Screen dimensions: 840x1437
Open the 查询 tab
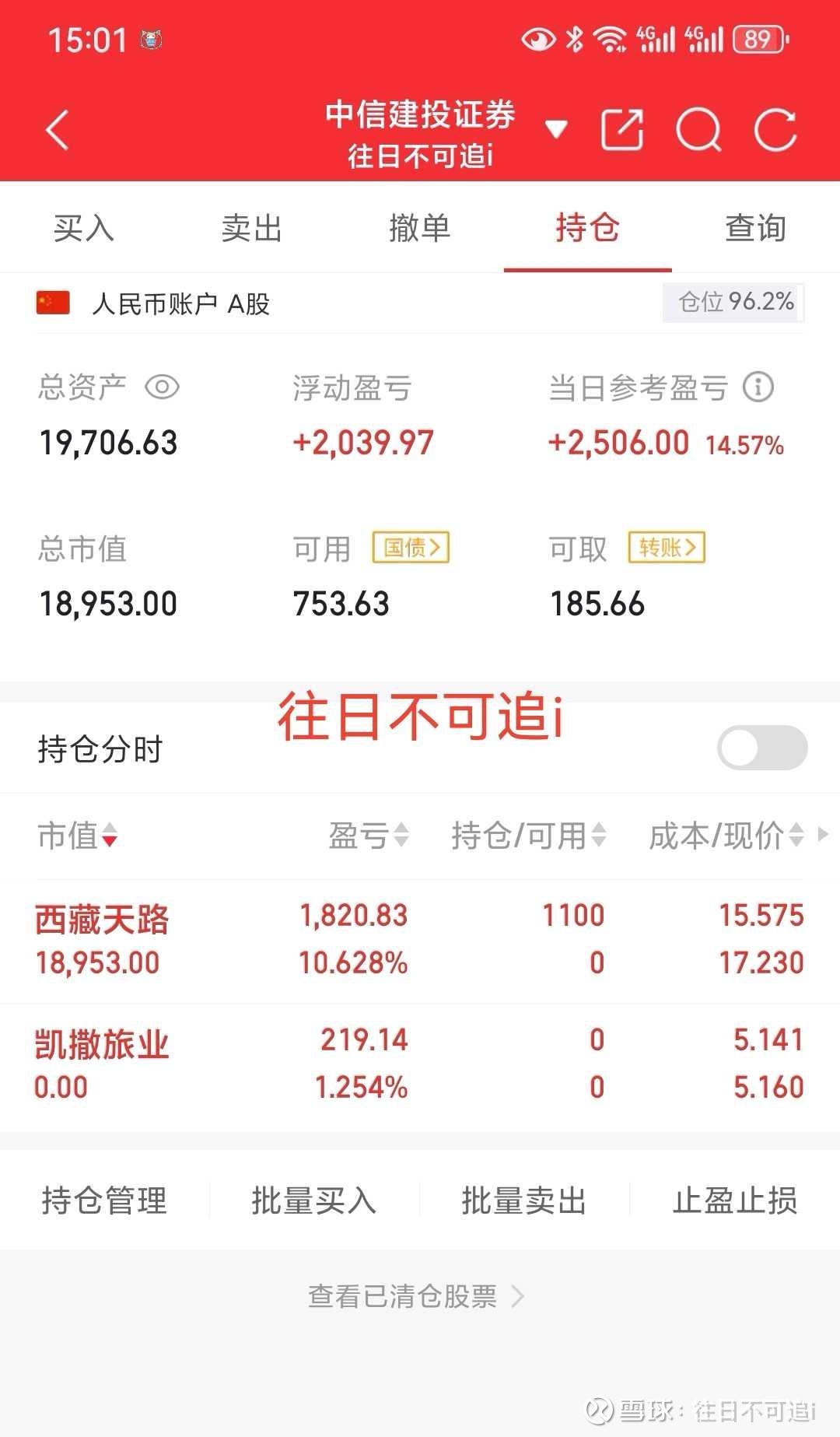755,228
